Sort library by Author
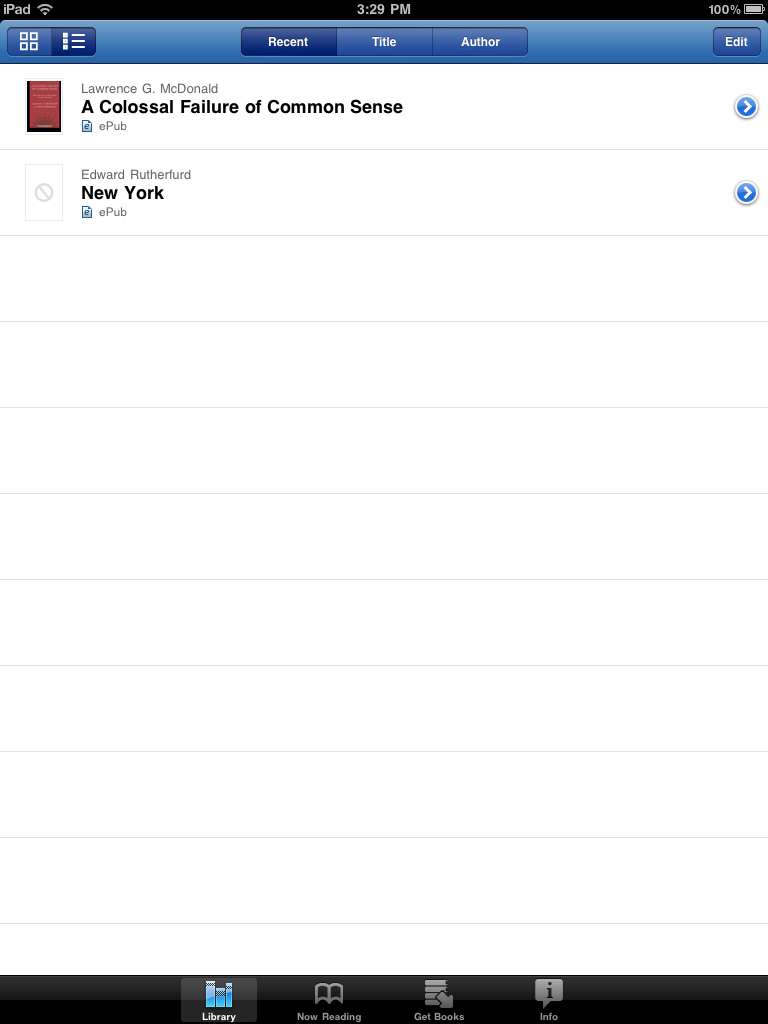This screenshot has width=768, height=1024. pyautogui.click(x=480, y=42)
